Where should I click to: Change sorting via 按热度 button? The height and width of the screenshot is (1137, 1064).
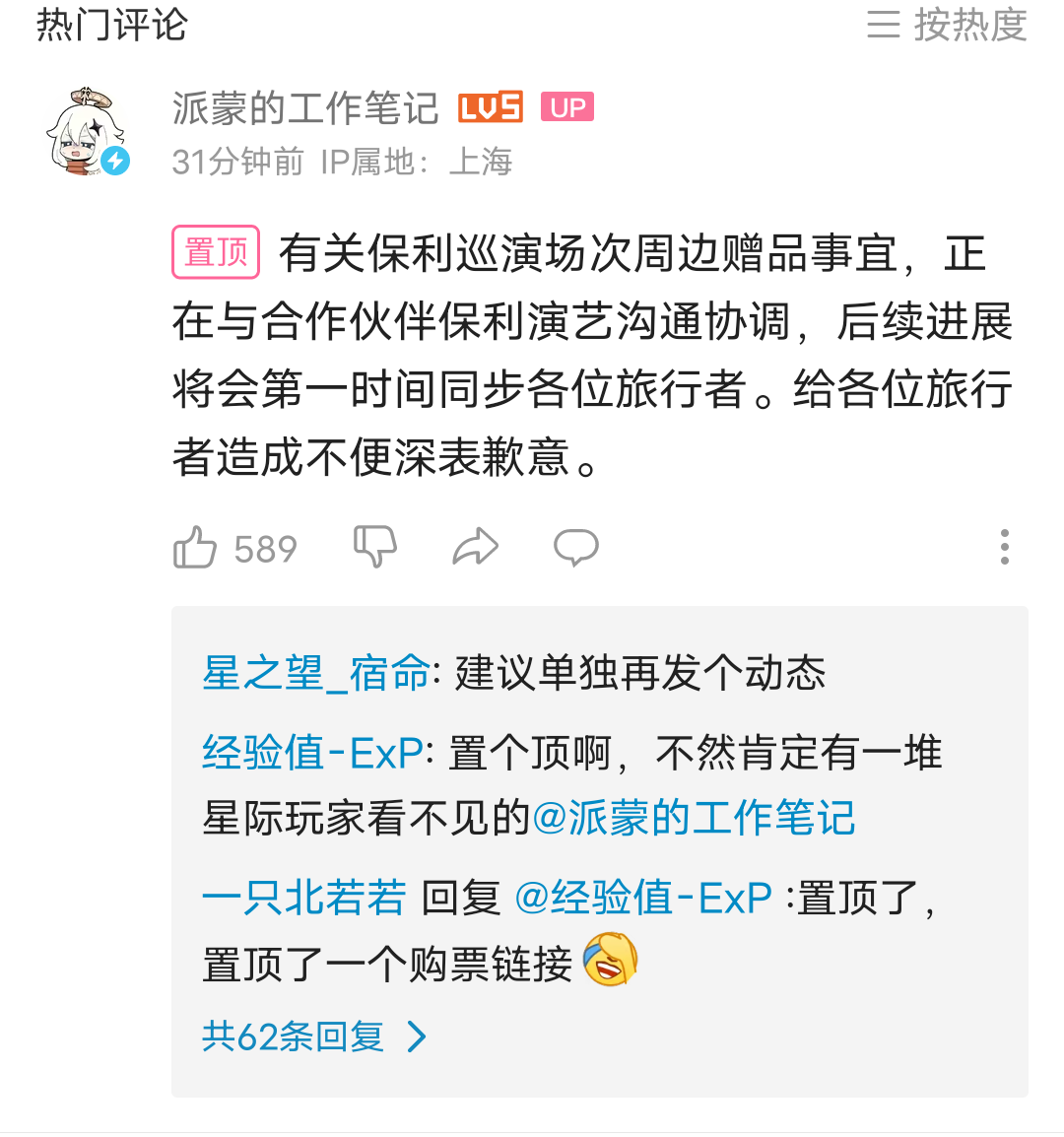click(x=948, y=25)
